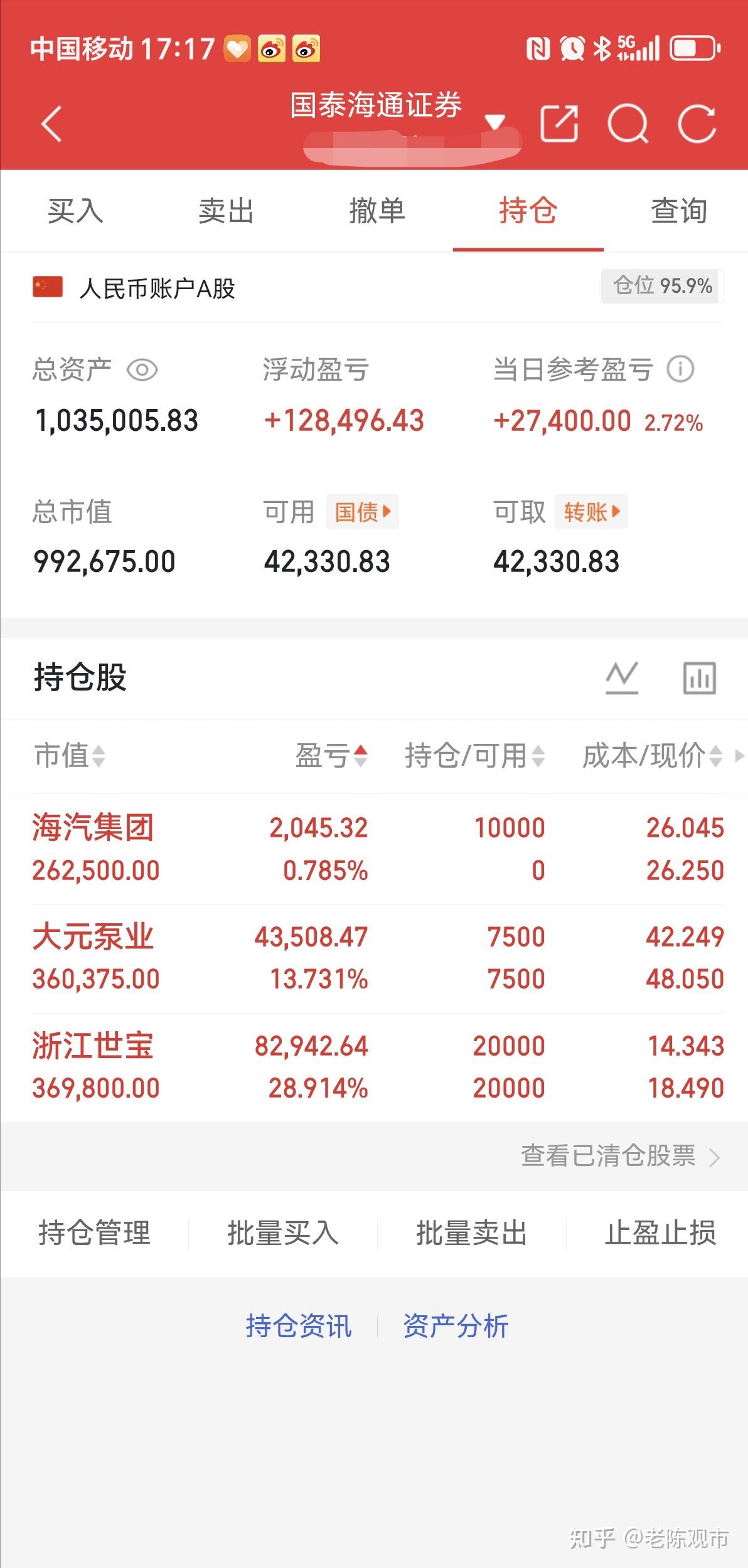Switch to the 查询 tab
Screen dimensions: 748x1568
[677, 211]
